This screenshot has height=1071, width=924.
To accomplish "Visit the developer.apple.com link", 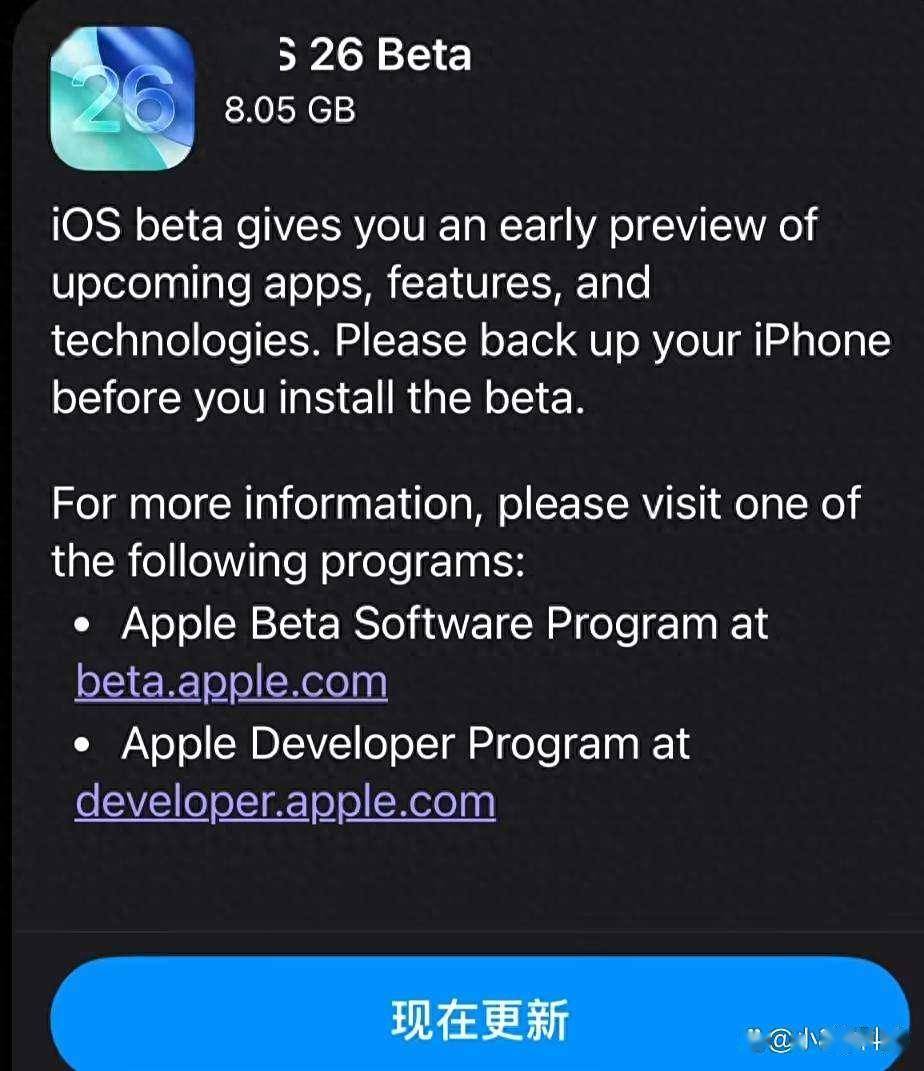I will coord(285,801).
